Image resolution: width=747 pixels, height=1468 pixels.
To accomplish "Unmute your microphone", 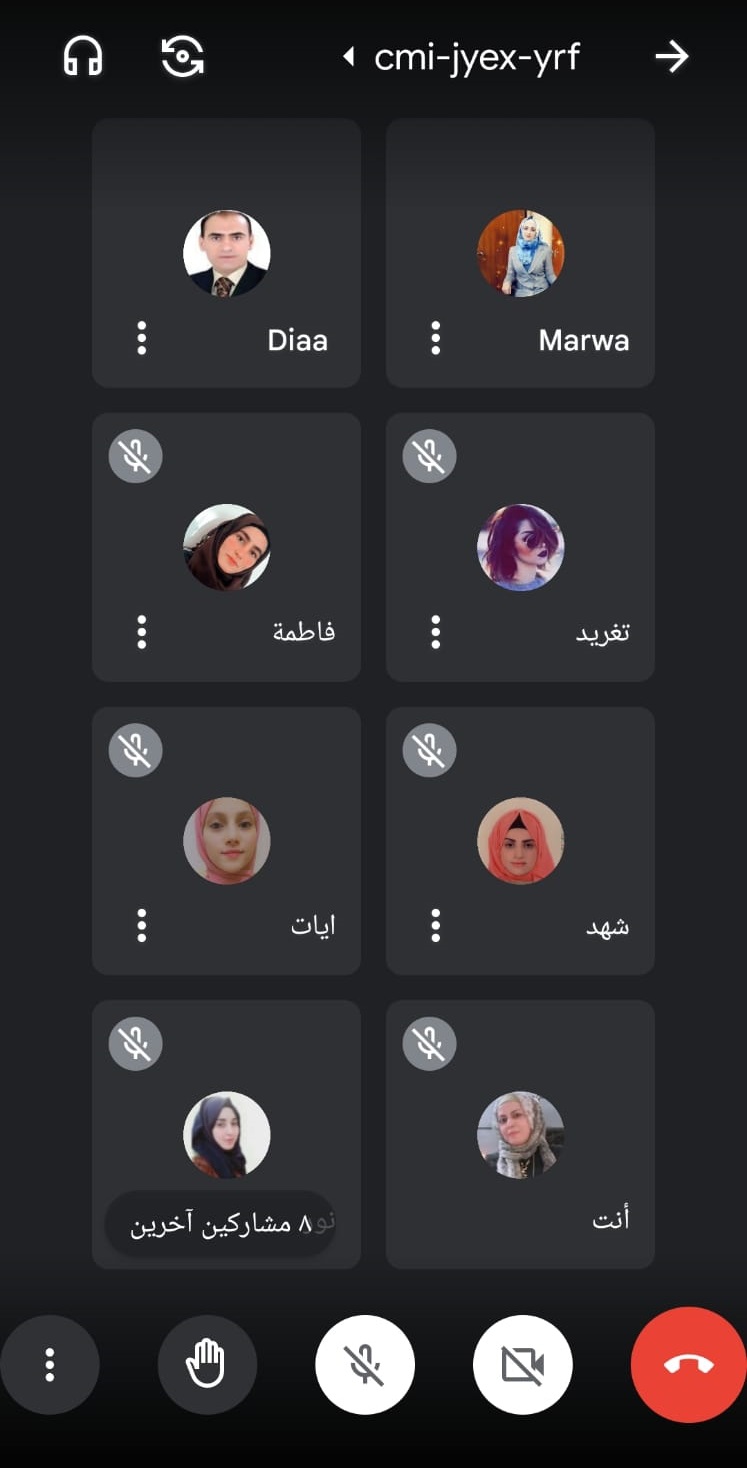I will coord(365,1365).
